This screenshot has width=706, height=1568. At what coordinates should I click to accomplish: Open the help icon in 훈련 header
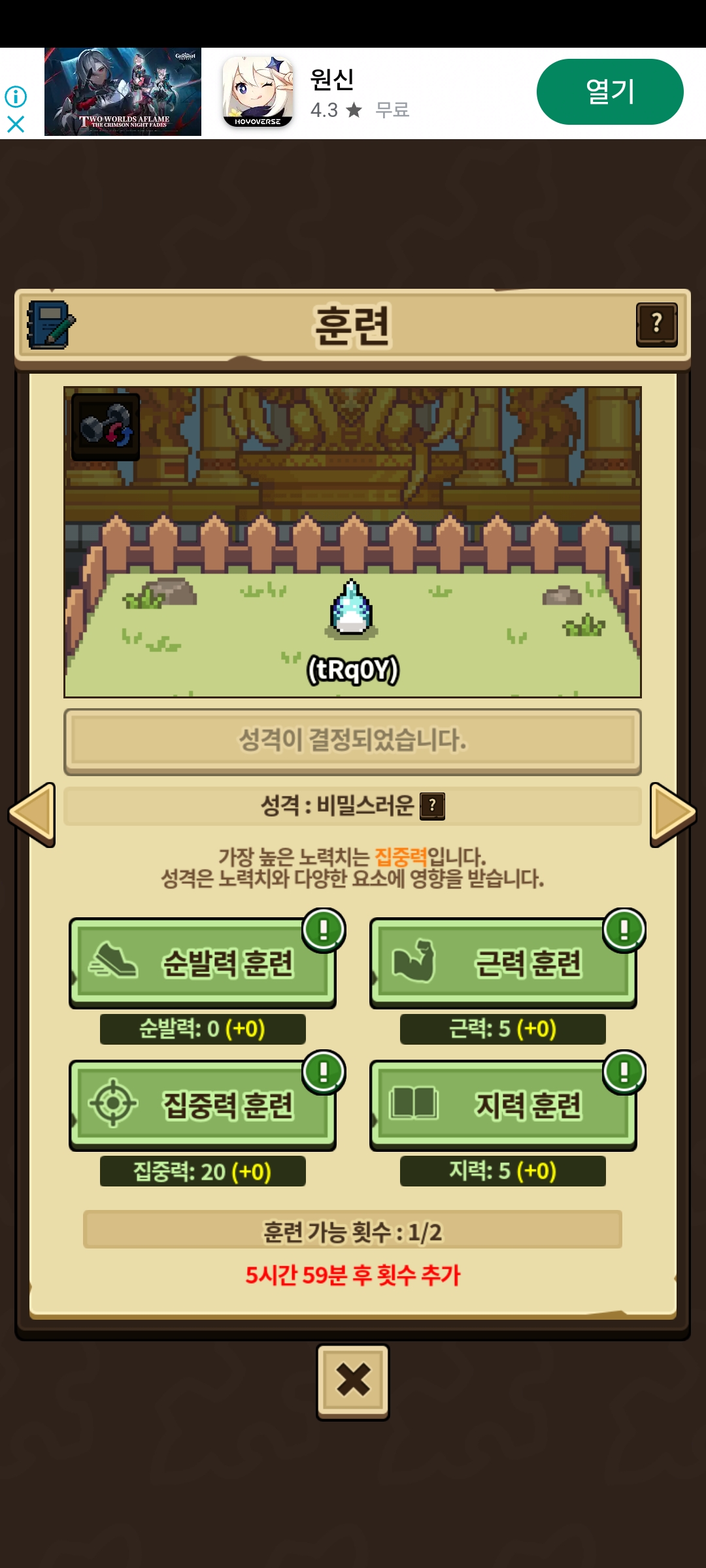coord(656,324)
